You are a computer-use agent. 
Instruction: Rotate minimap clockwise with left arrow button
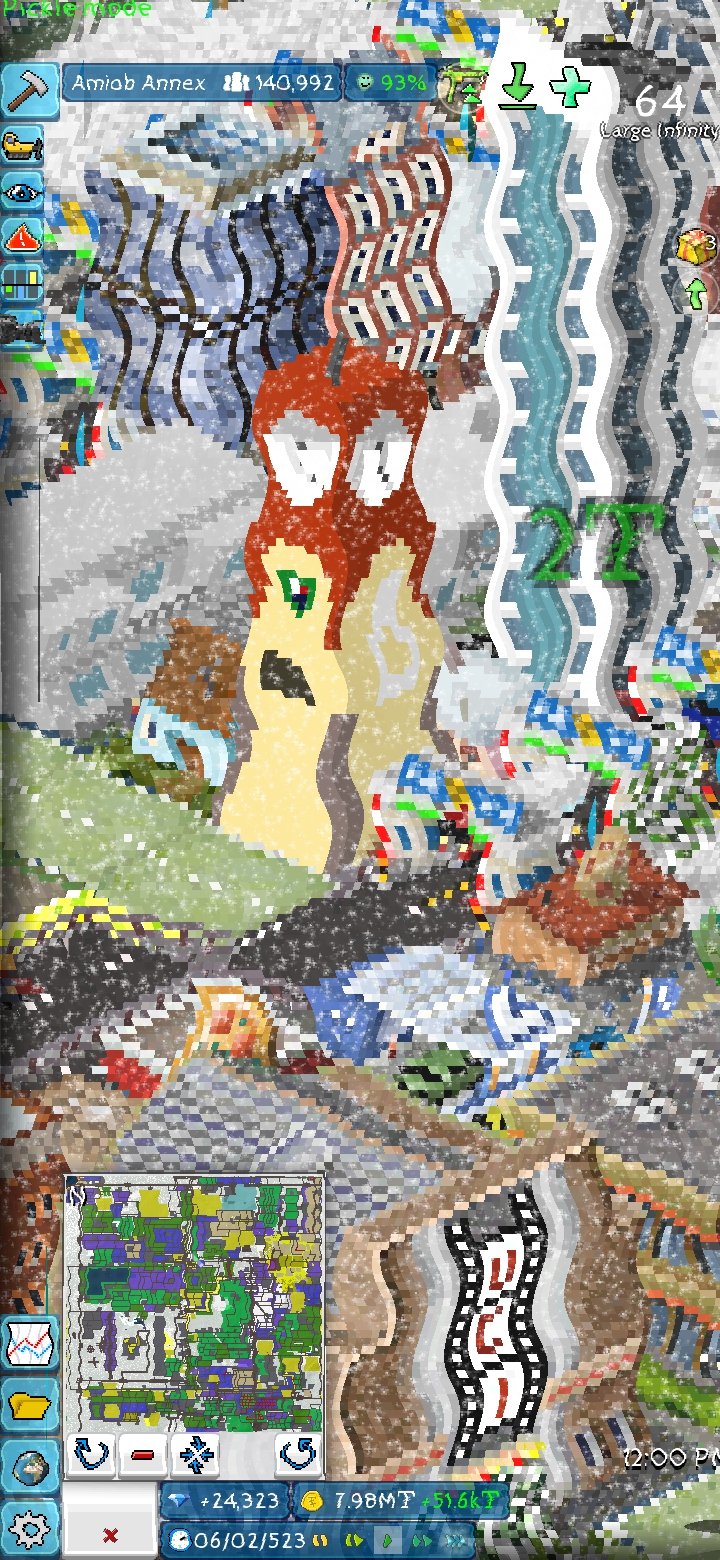[x=91, y=1453]
